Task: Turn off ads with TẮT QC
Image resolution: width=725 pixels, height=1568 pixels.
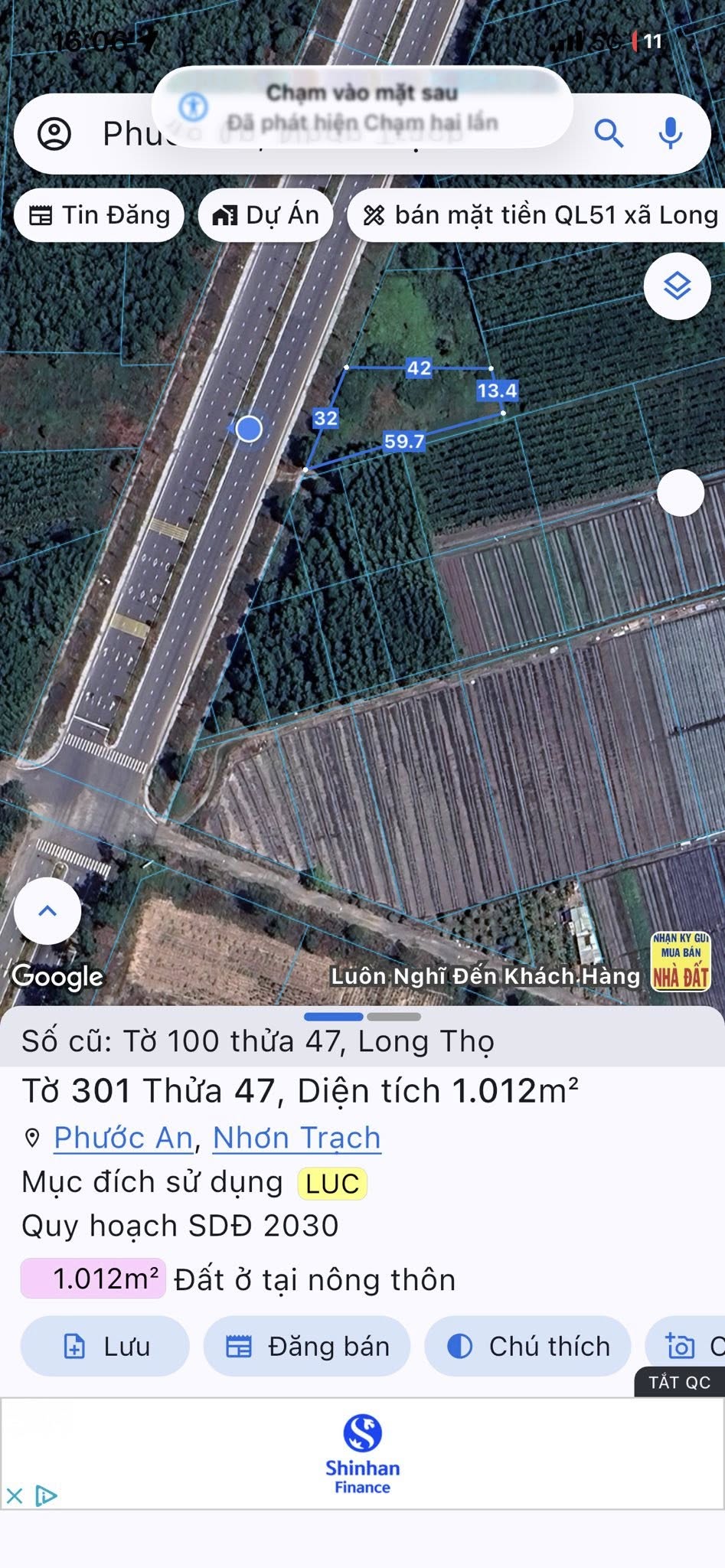Action: (679, 1383)
